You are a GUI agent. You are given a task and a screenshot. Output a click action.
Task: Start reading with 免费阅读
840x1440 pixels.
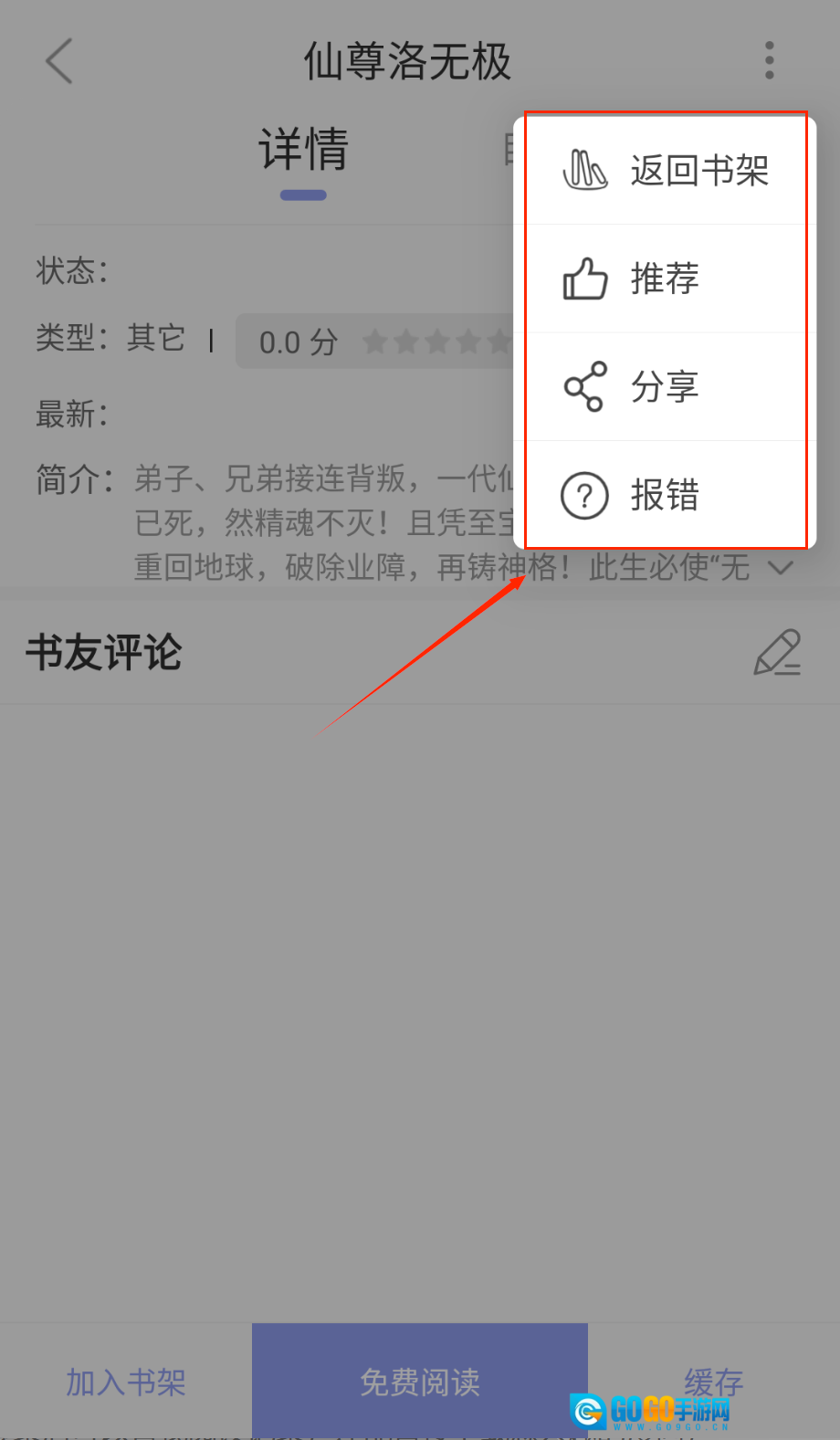420,1382
